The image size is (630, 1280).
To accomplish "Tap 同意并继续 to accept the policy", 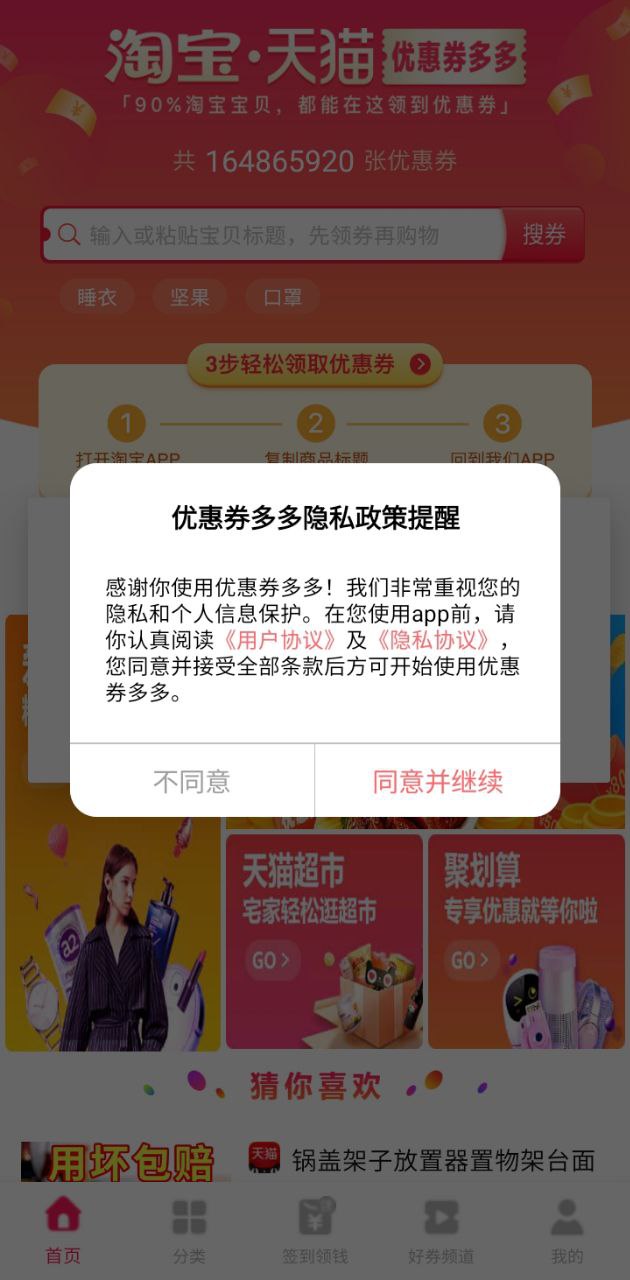I will pyautogui.click(x=437, y=781).
